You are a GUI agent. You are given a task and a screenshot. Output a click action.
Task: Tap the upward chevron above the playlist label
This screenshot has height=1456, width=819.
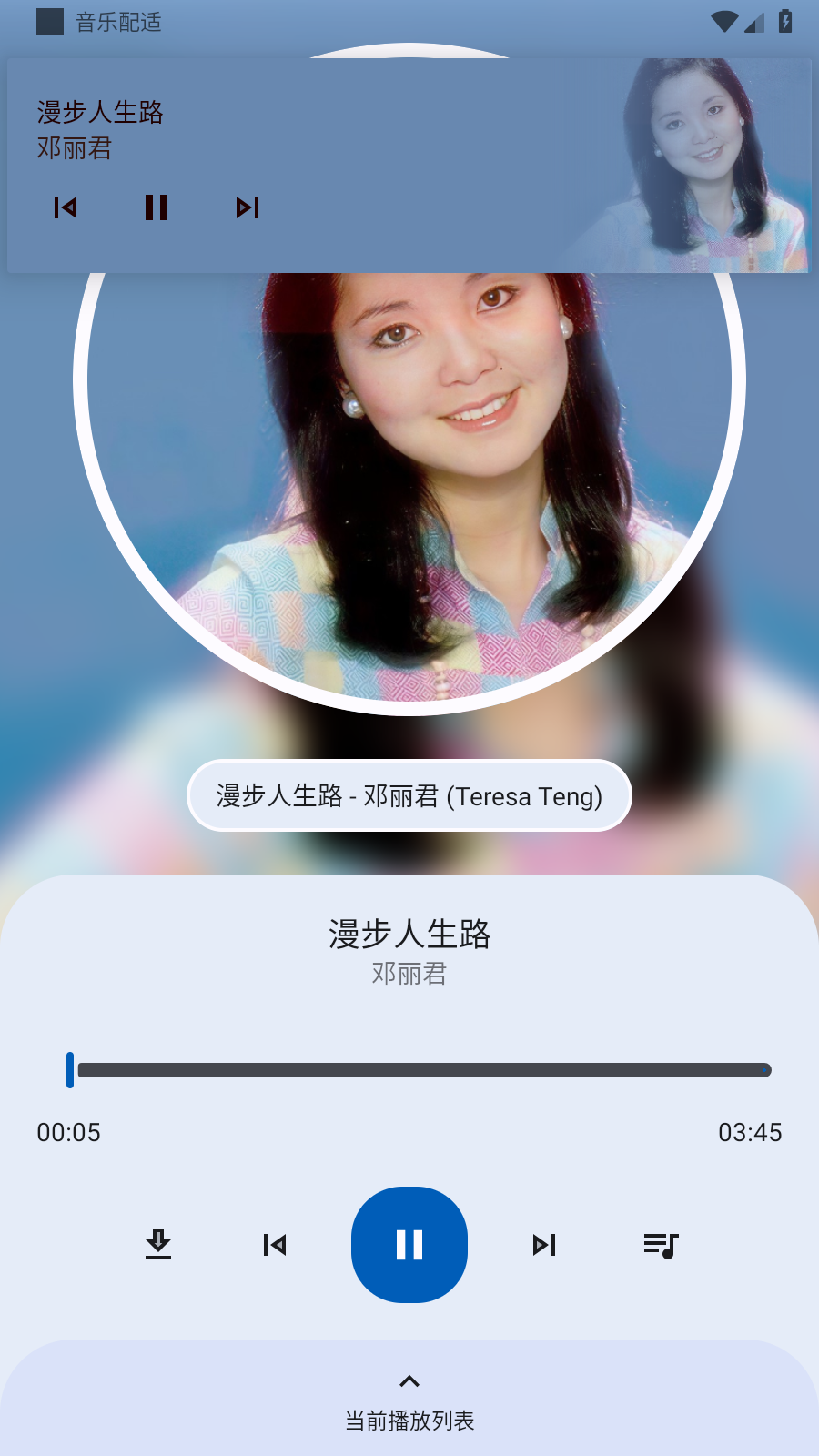(x=409, y=1380)
